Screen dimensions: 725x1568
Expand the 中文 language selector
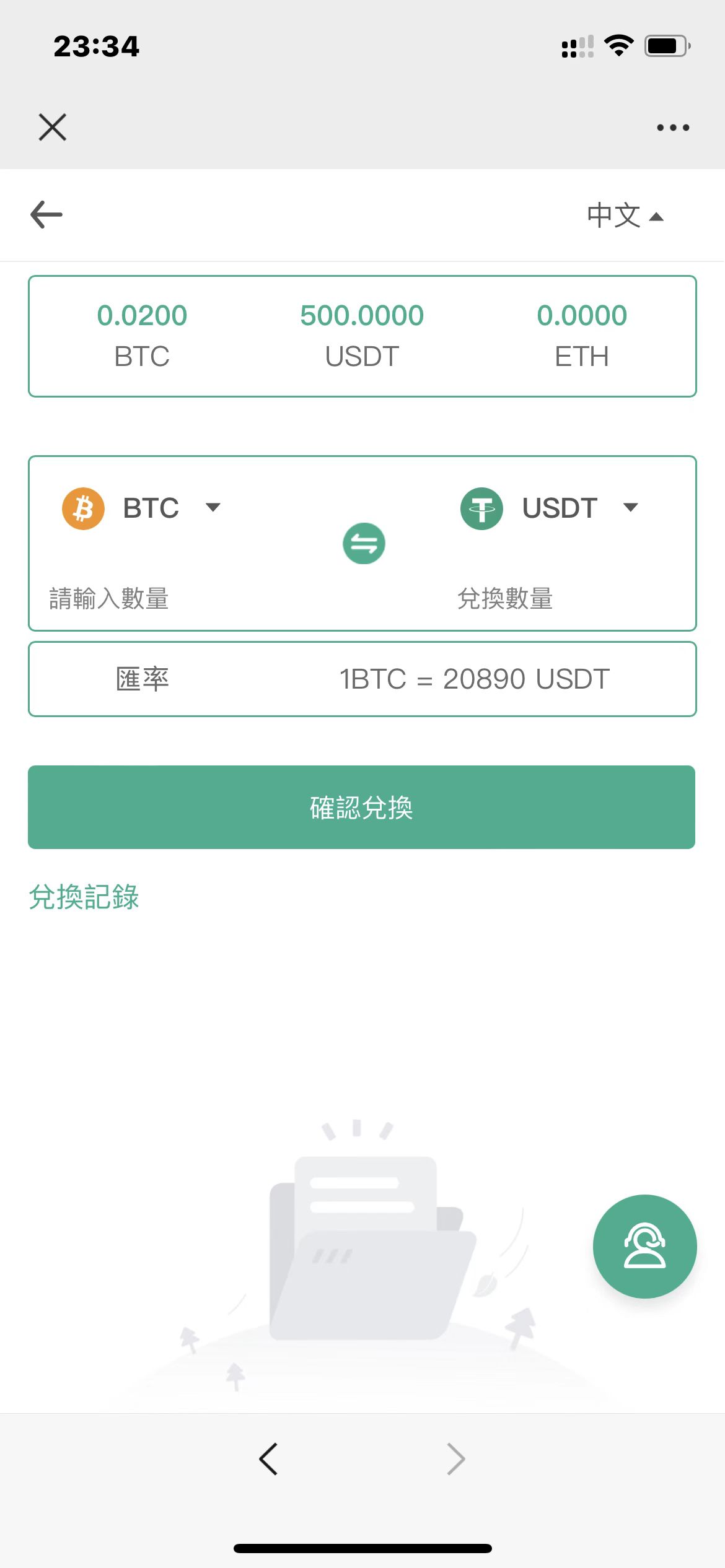coord(625,216)
